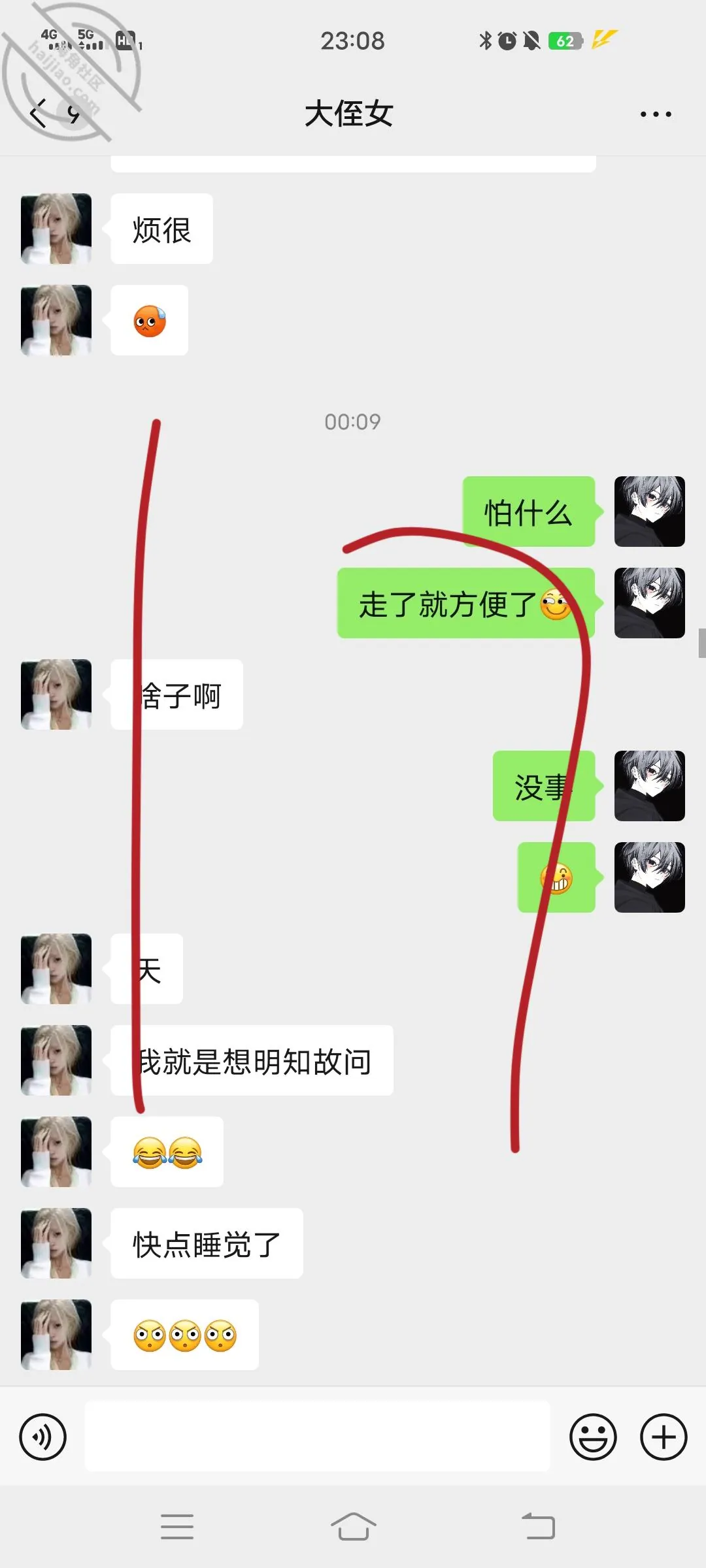Open the three-dot chat info menu

point(656,114)
